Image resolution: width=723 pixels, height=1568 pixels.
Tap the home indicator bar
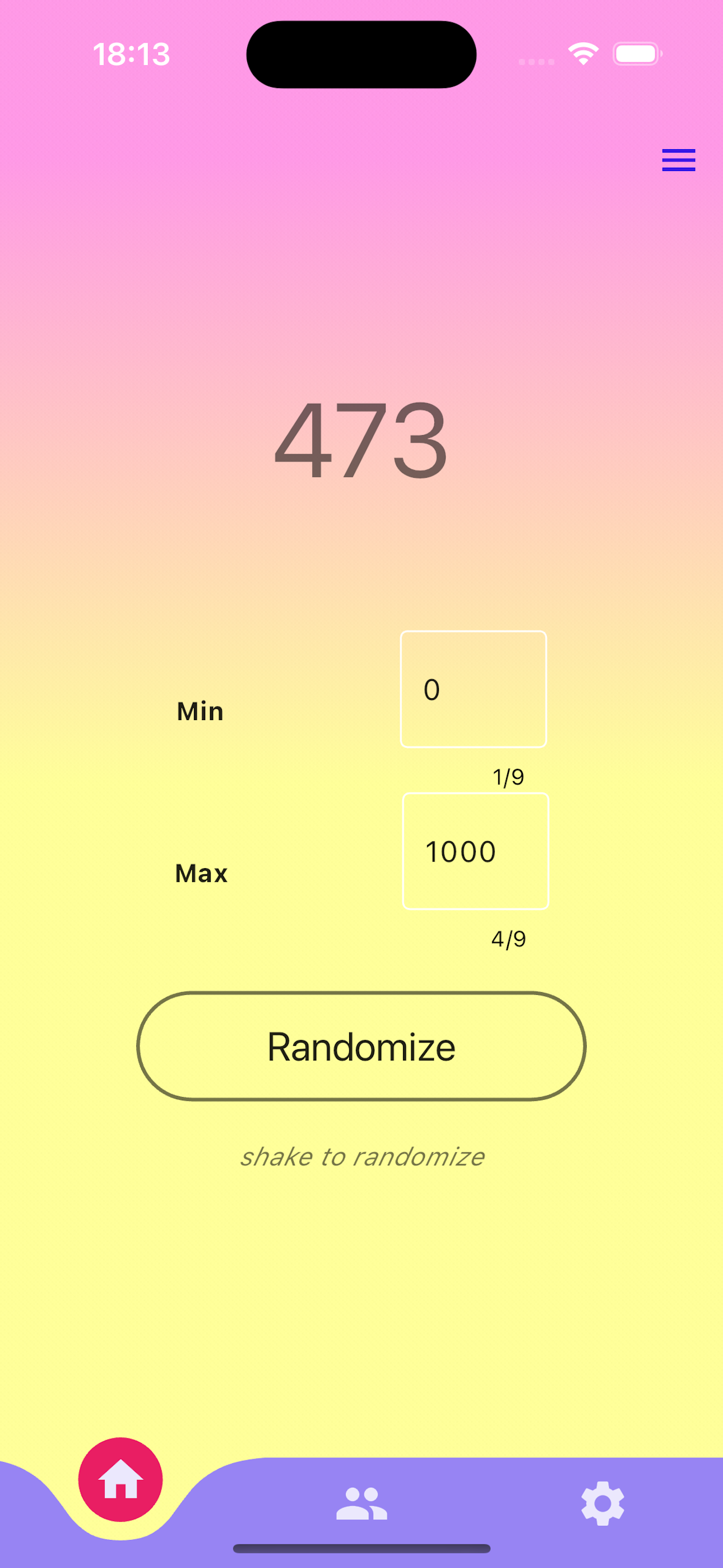[x=361, y=1549]
